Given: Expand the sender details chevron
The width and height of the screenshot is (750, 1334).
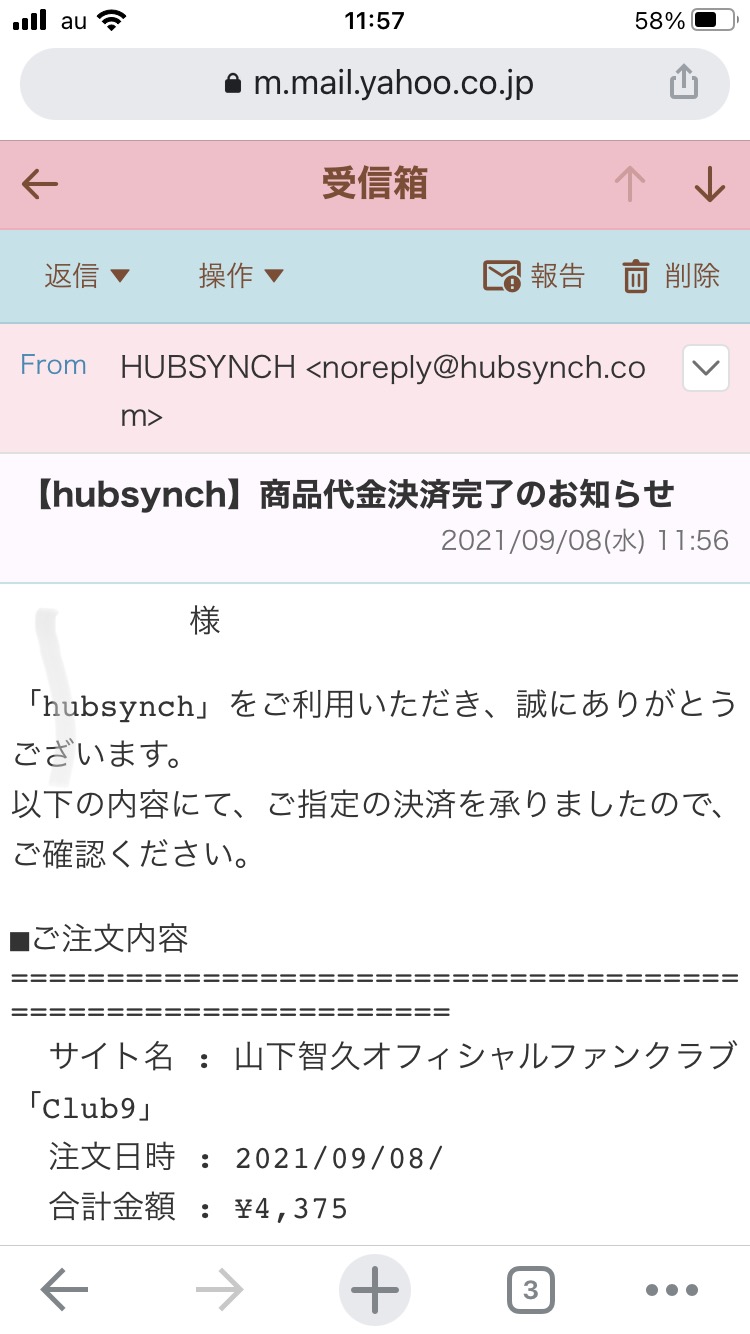Looking at the screenshot, I should click(706, 368).
